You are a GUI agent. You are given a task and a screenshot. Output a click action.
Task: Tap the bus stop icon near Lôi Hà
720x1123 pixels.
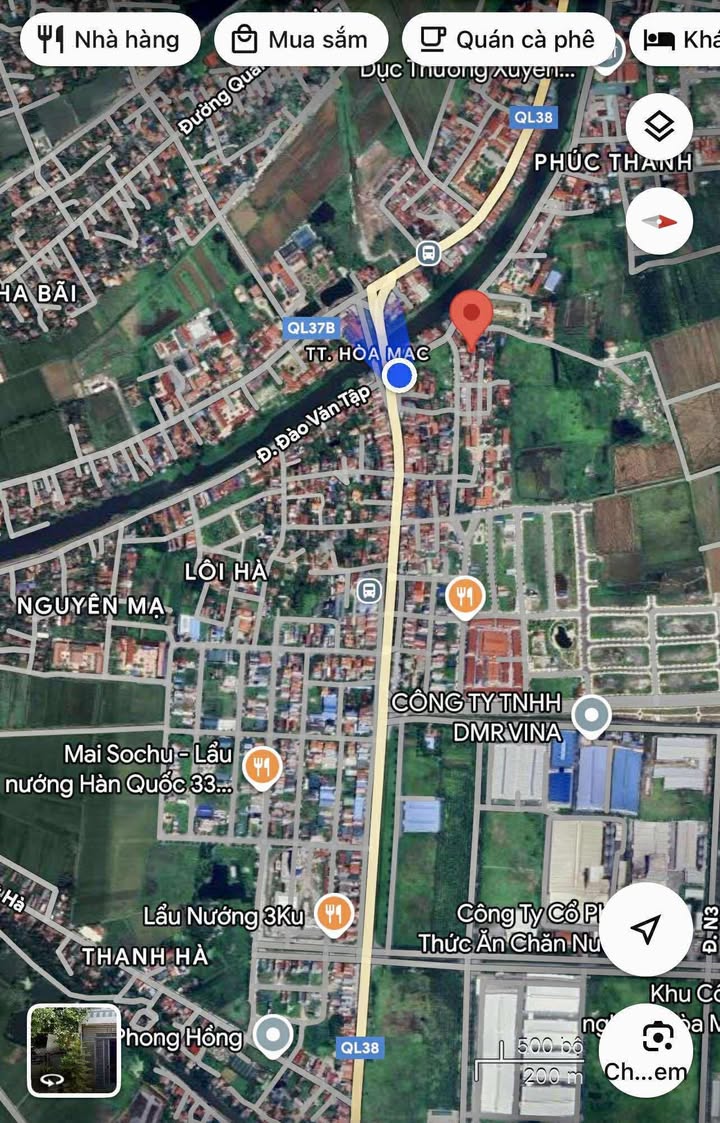pos(369,590)
